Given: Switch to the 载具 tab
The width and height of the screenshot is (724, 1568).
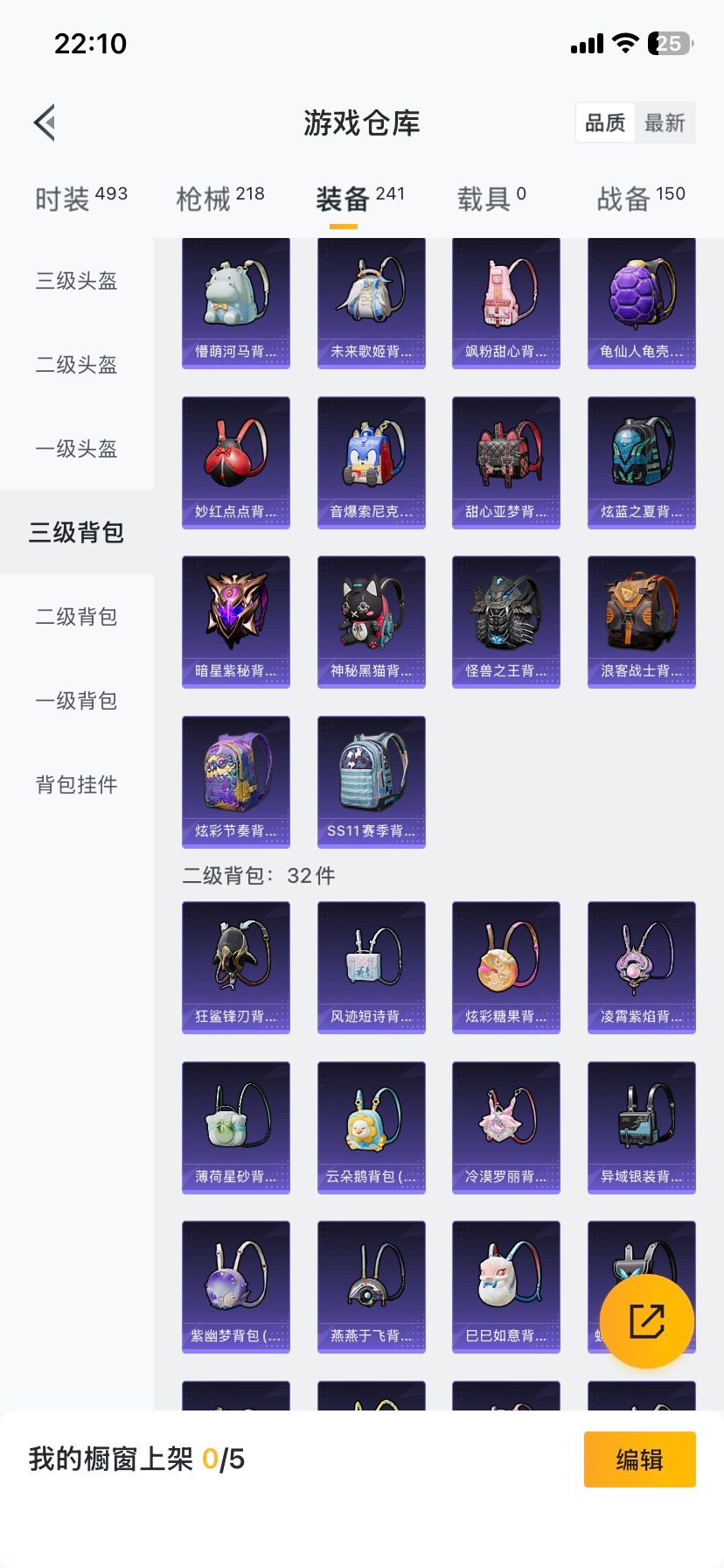Looking at the screenshot, I should coord(491,199).
